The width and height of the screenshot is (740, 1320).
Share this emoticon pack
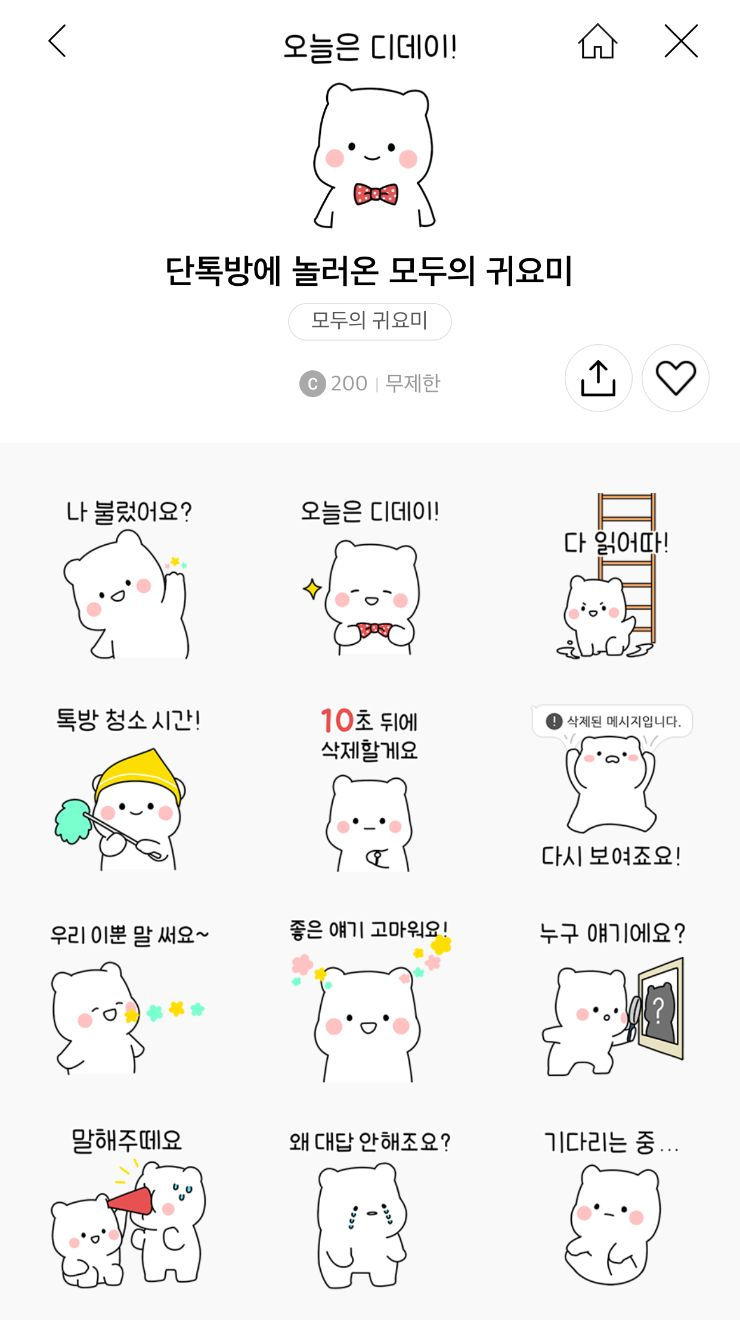(598, 378)
